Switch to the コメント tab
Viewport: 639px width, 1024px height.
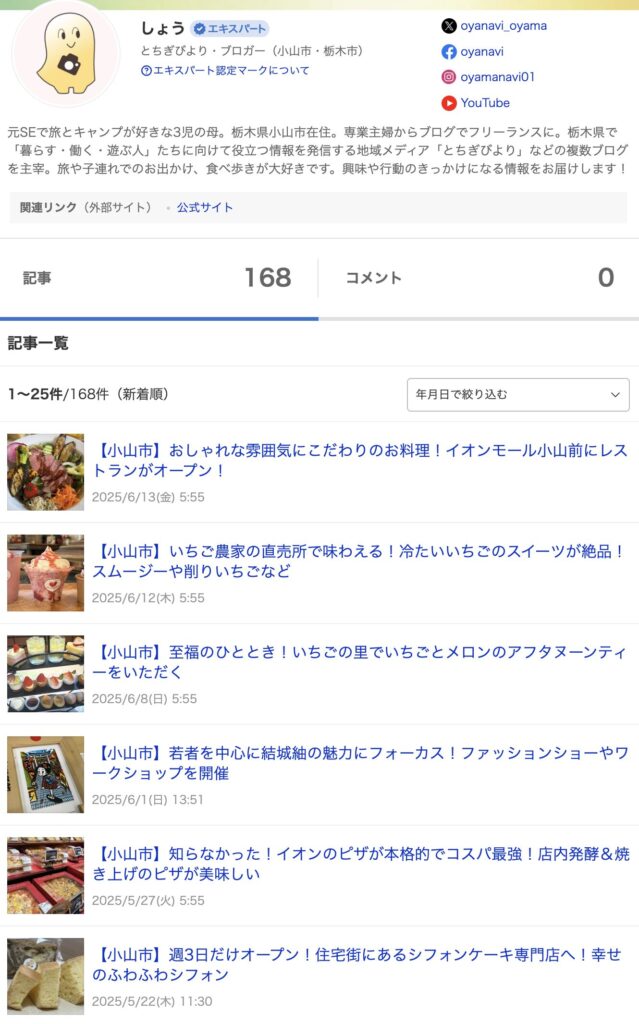tap(478, 278)
